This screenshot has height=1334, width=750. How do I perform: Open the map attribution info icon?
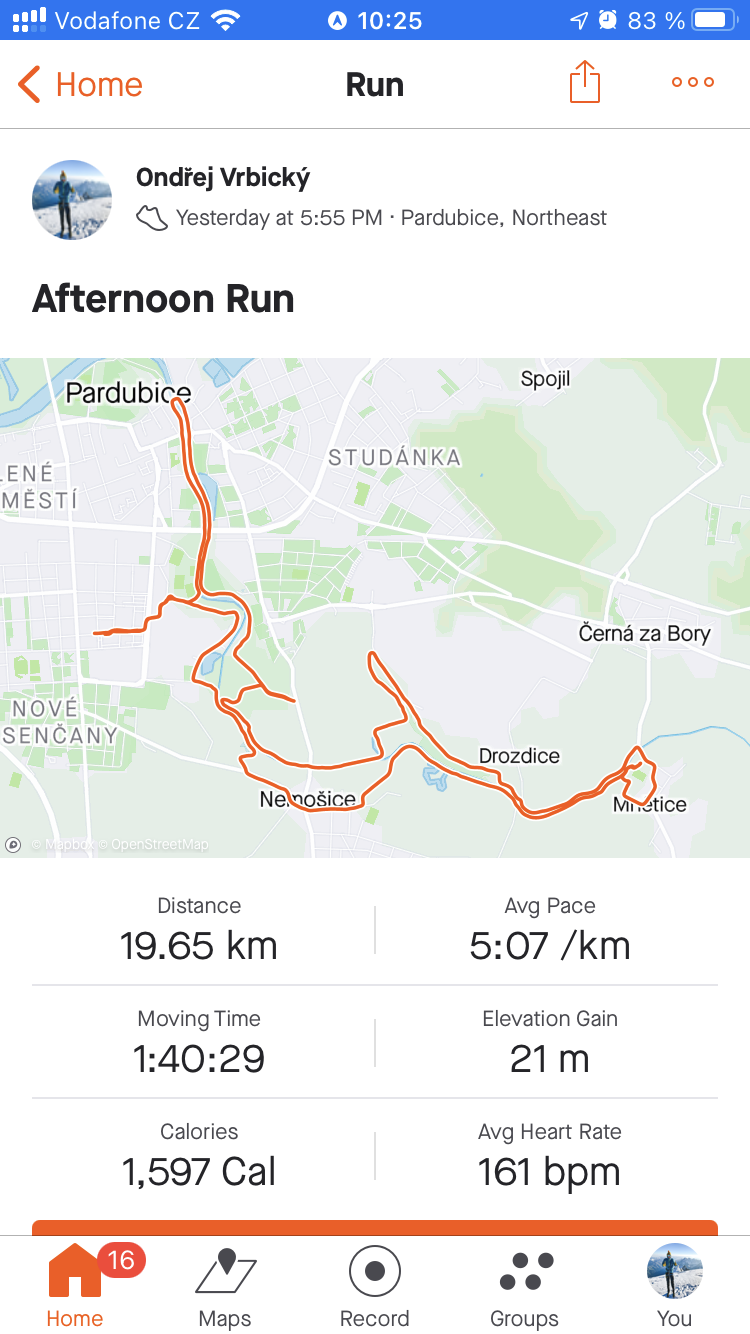coord(13,845)
